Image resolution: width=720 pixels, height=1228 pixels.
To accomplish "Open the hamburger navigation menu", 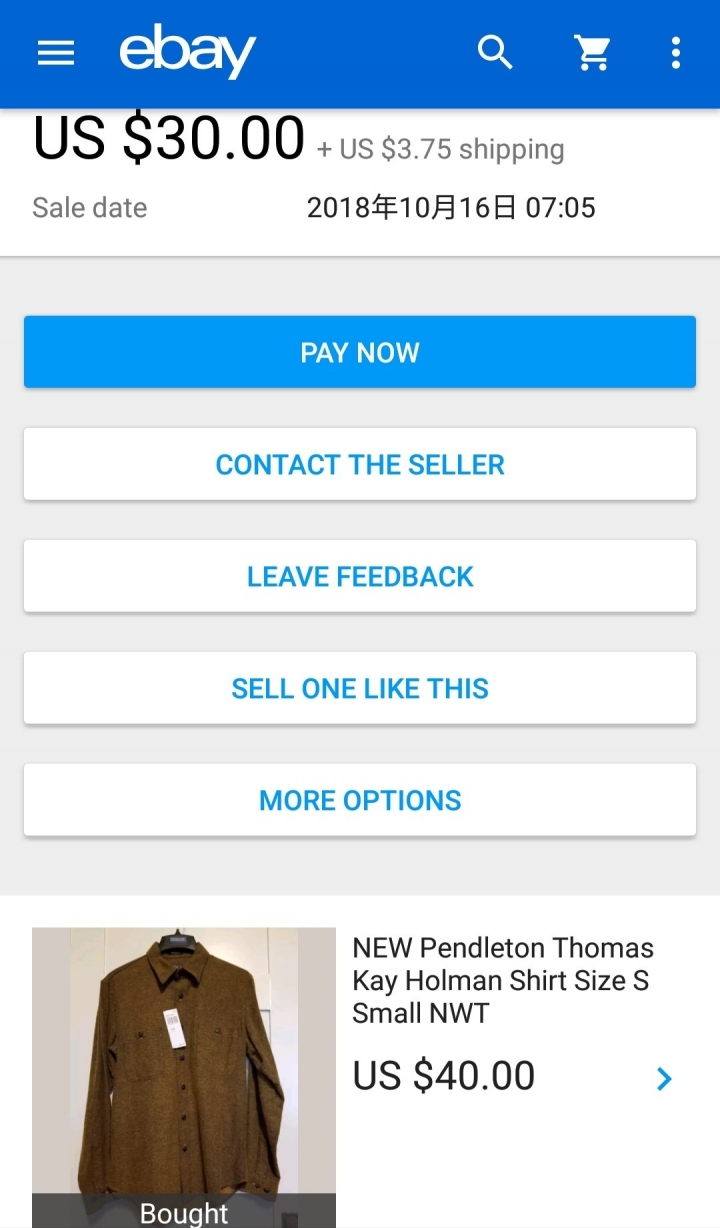I will 56,53.
